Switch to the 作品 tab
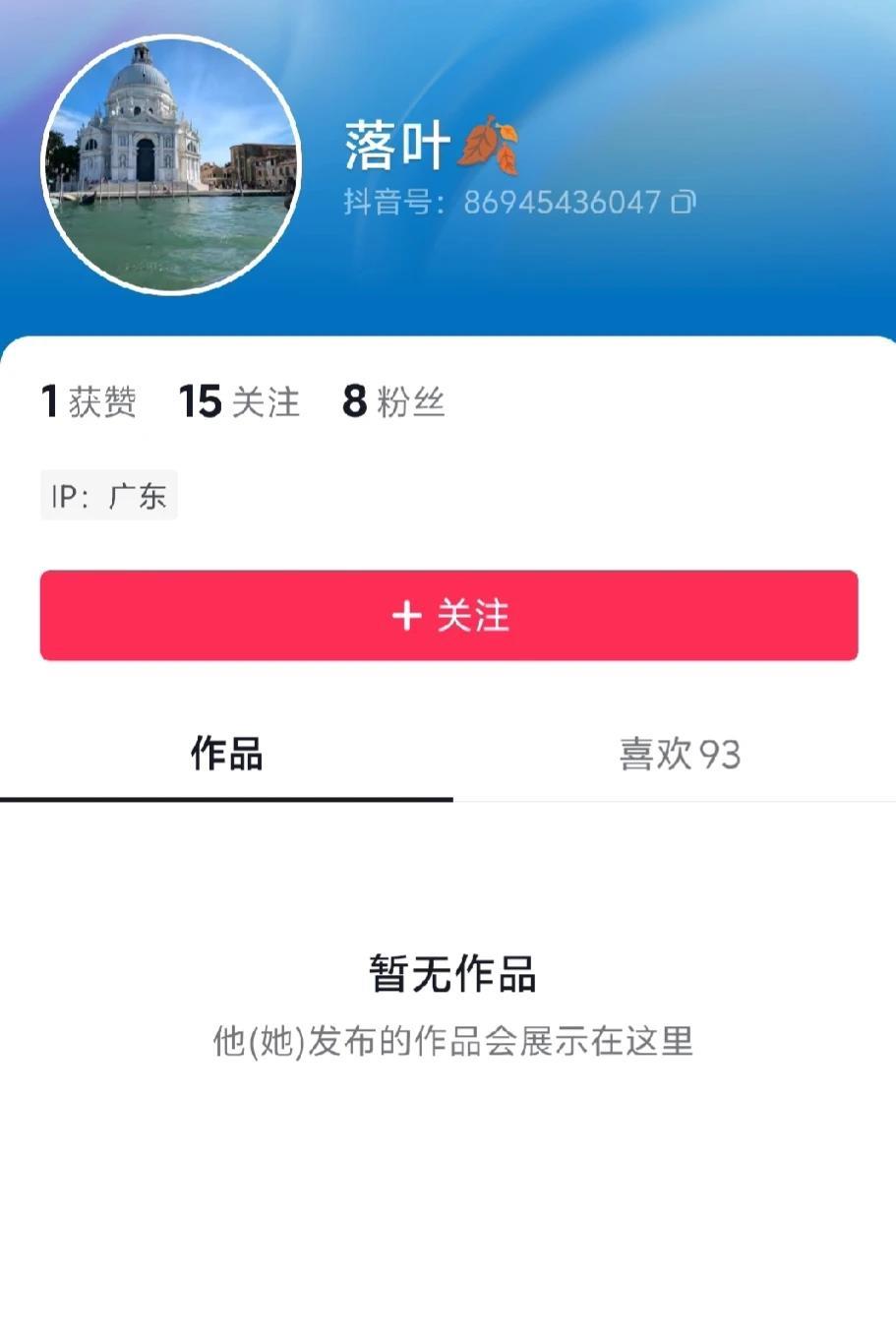The width and height of the screenshot is (896, 1341). tap(226, 755)
